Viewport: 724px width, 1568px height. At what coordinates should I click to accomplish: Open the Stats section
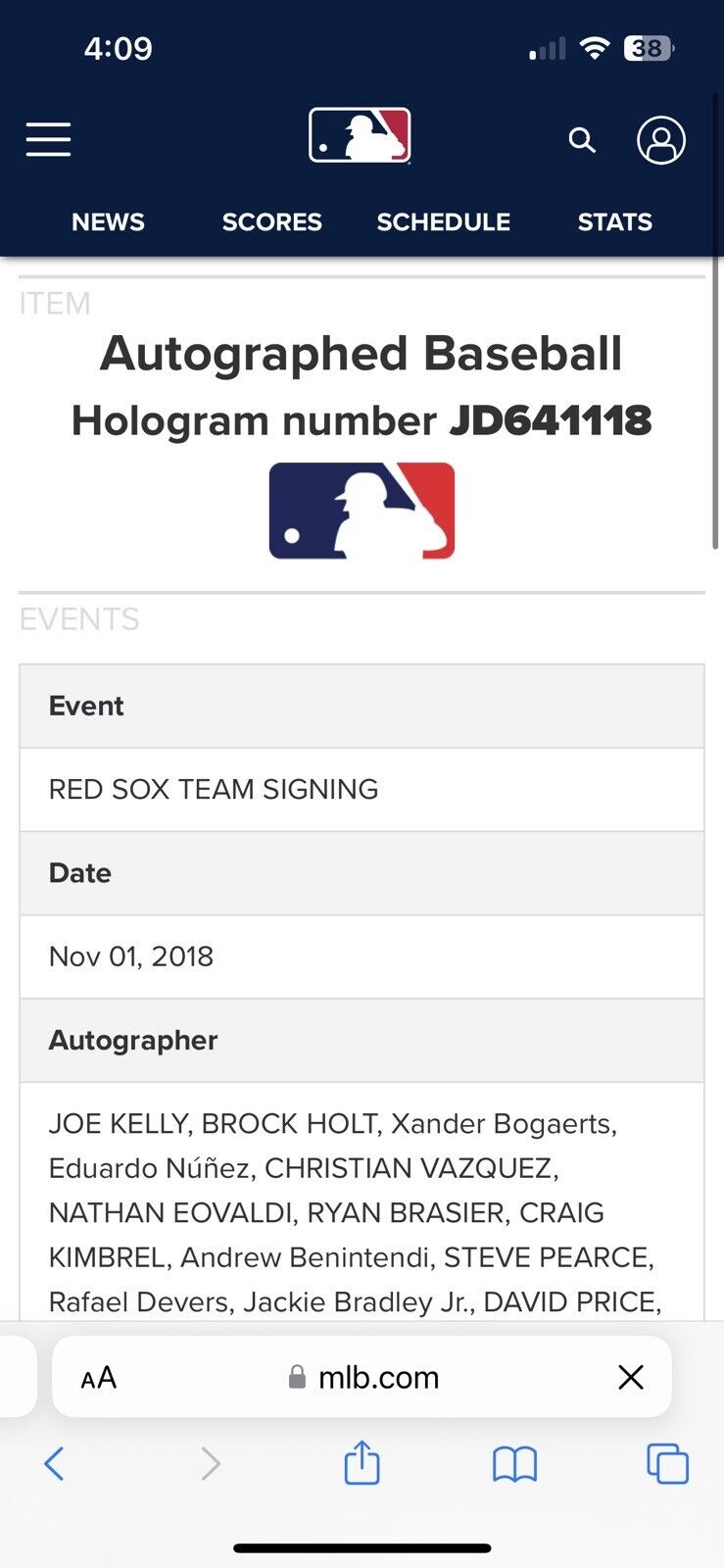click(x=614, y=222)
